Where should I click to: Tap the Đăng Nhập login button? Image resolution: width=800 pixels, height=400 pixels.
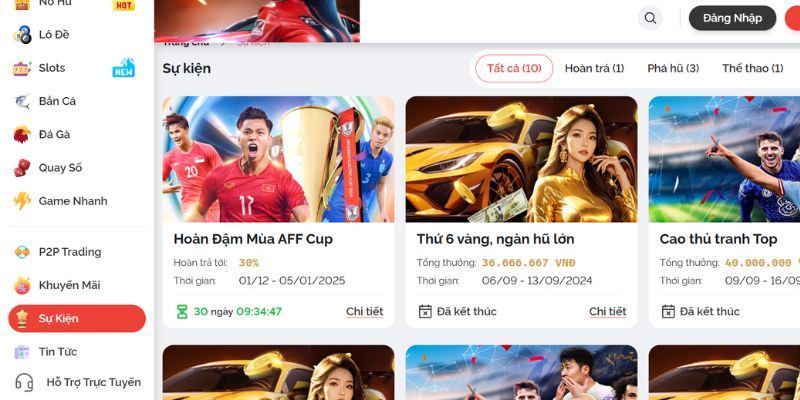click(732, 18)
